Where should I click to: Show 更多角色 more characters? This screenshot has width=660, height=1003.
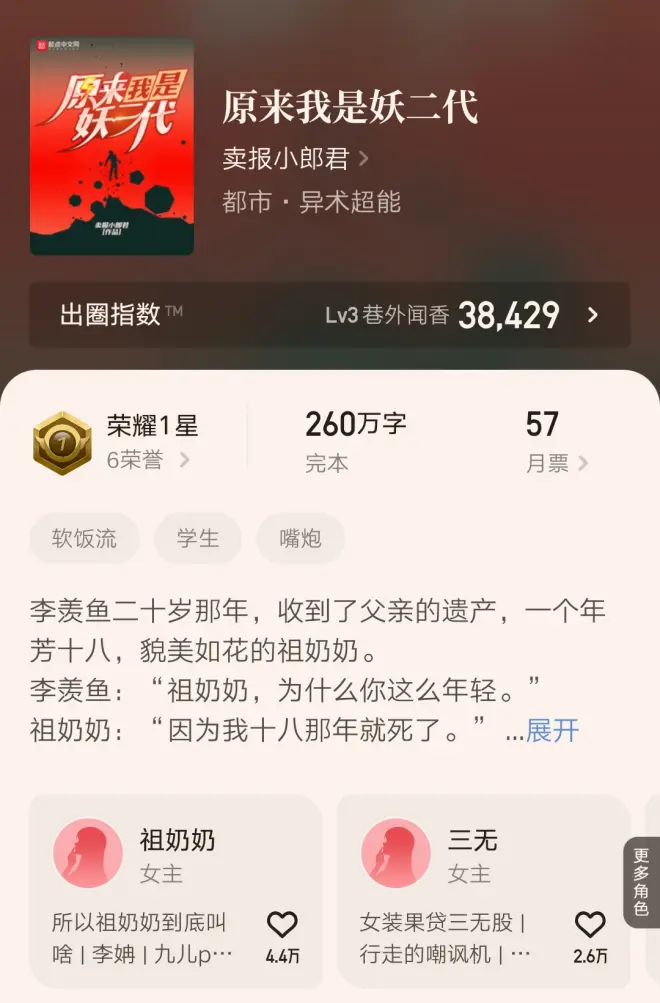tap(641, 883)
